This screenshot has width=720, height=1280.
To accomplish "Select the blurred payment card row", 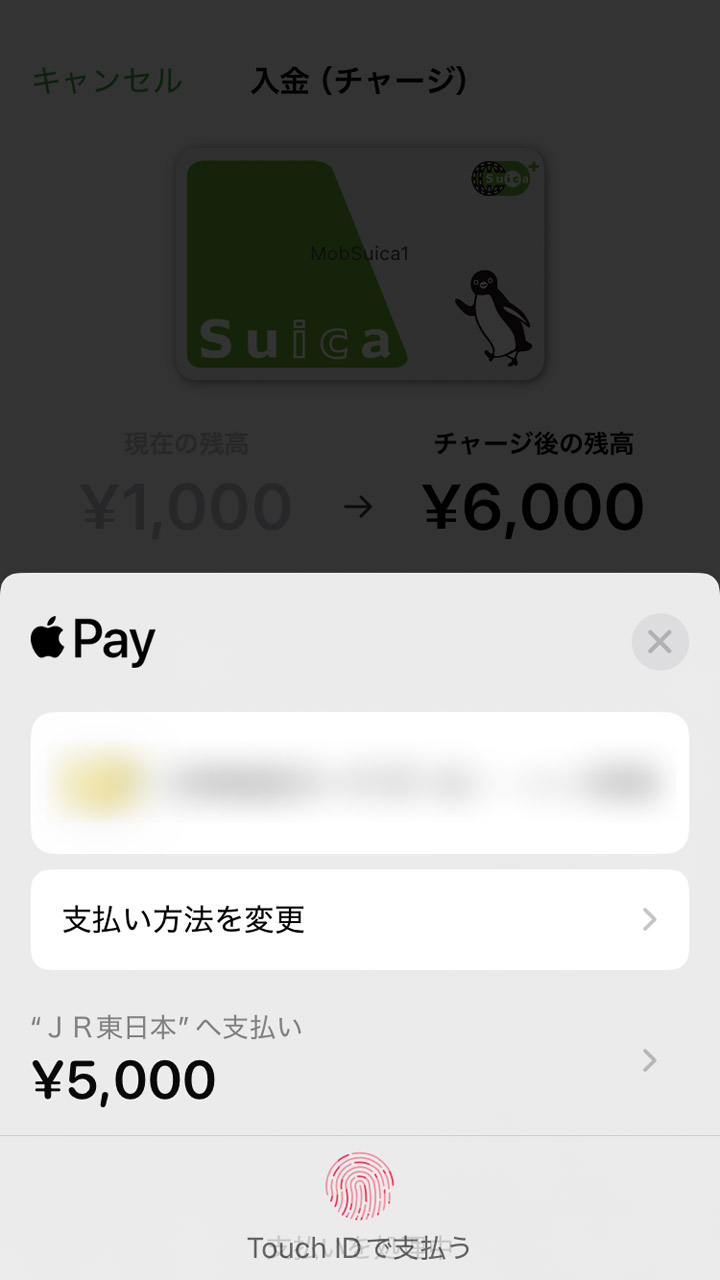I will [360, 783].
